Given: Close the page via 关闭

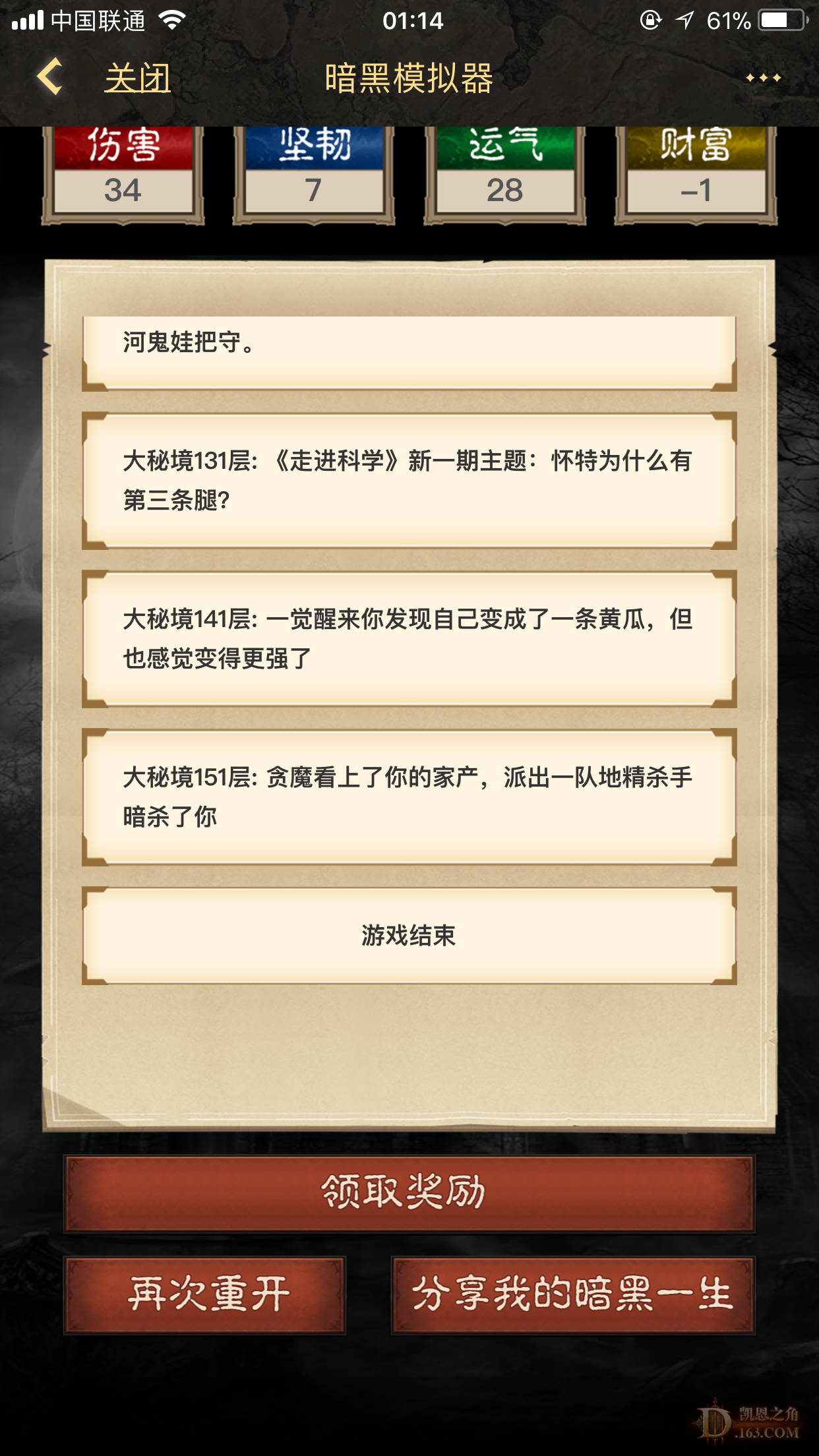Looking at the screenshot, I should (x=138, y=78).
